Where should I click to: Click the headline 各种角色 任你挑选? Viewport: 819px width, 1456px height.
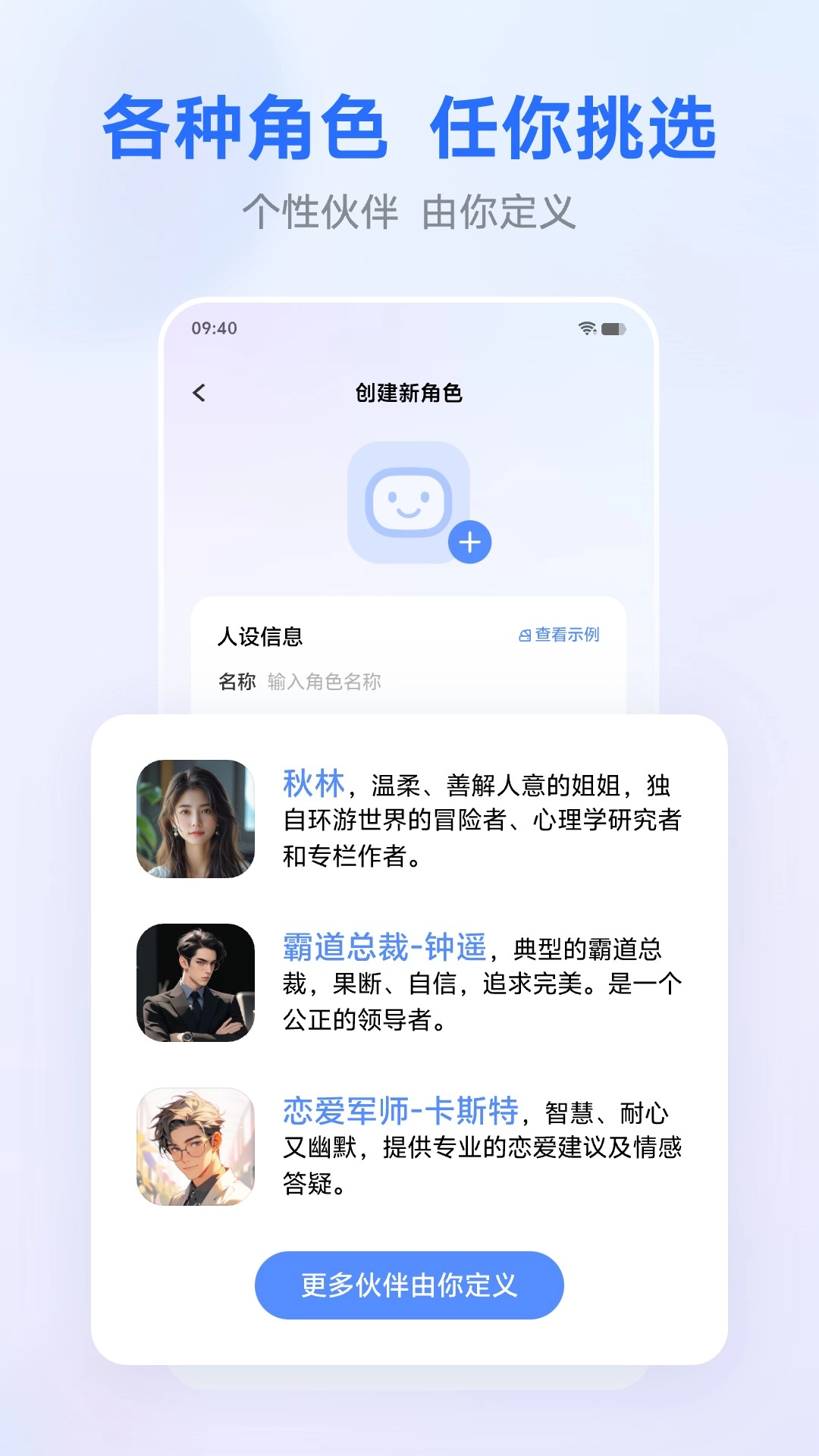409,127
